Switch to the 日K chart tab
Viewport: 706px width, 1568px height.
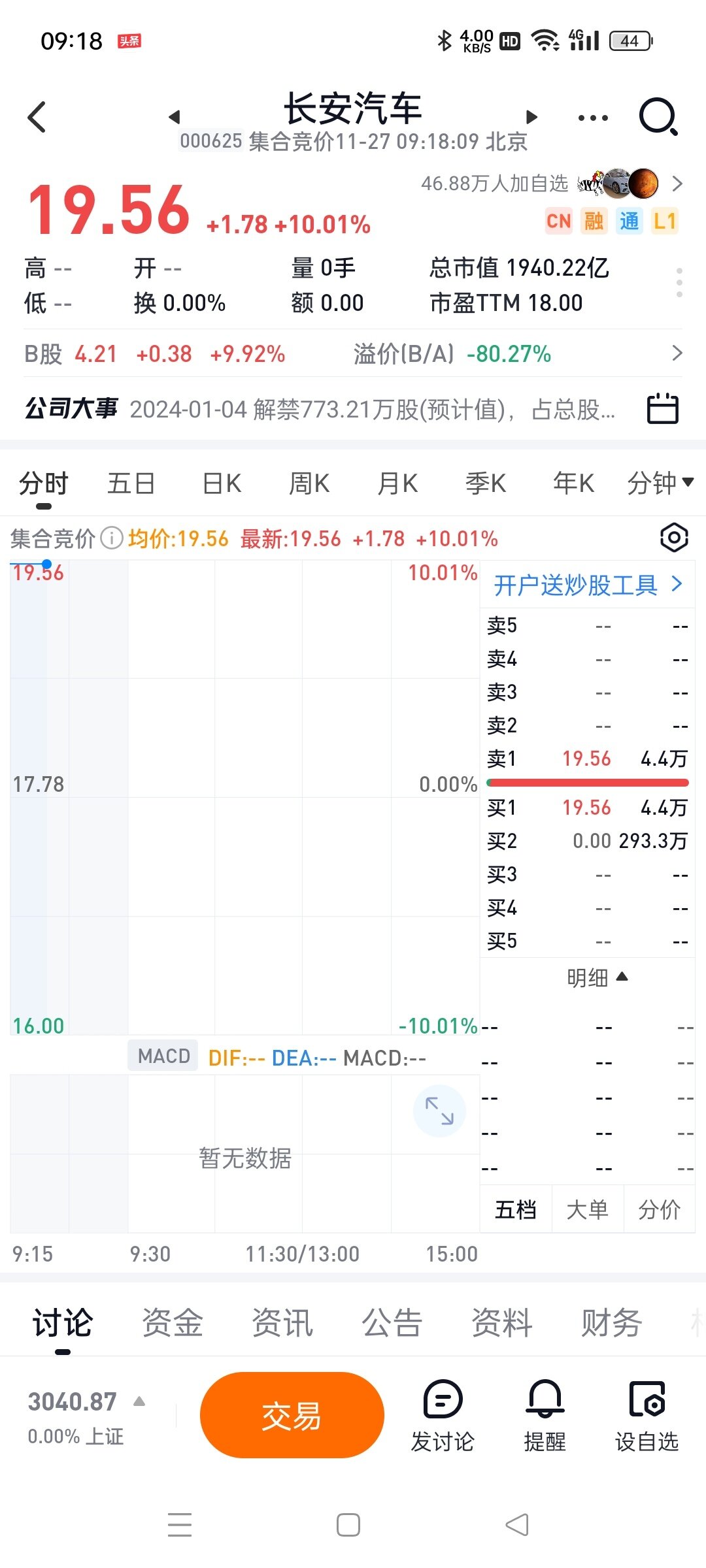point(222,483)
